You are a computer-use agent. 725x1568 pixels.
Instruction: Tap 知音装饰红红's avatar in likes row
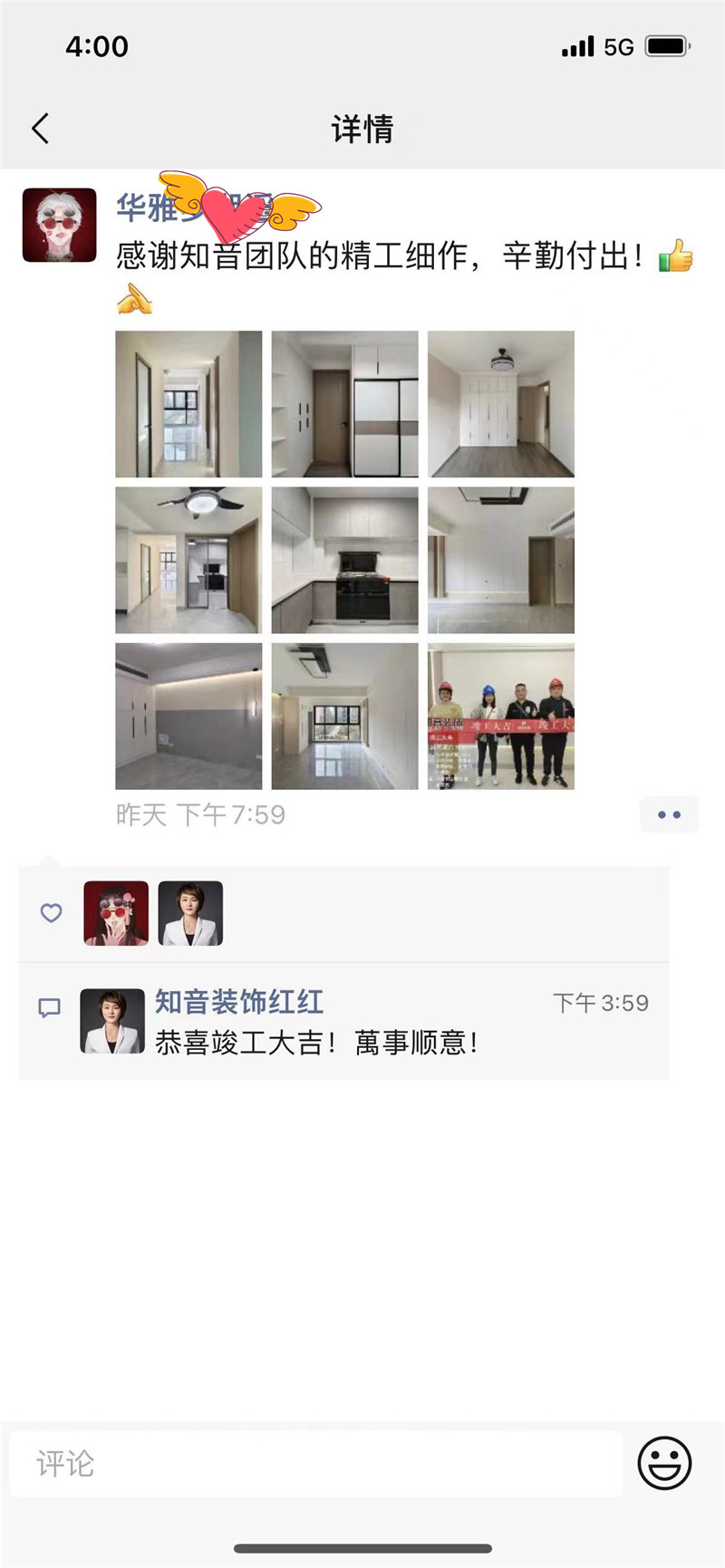click(190, 913)
